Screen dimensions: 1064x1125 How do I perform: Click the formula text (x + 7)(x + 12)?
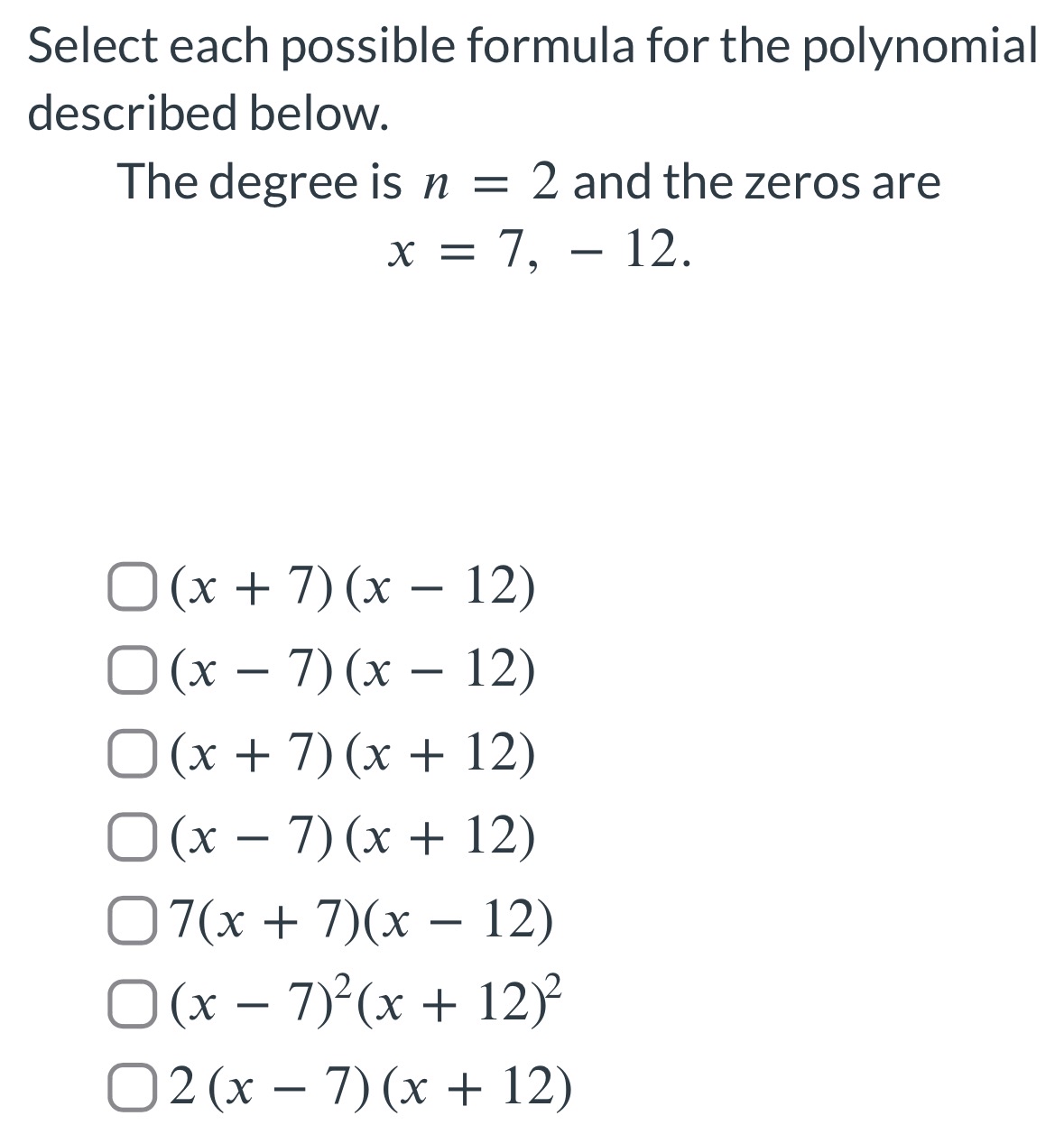click(347, 755)
